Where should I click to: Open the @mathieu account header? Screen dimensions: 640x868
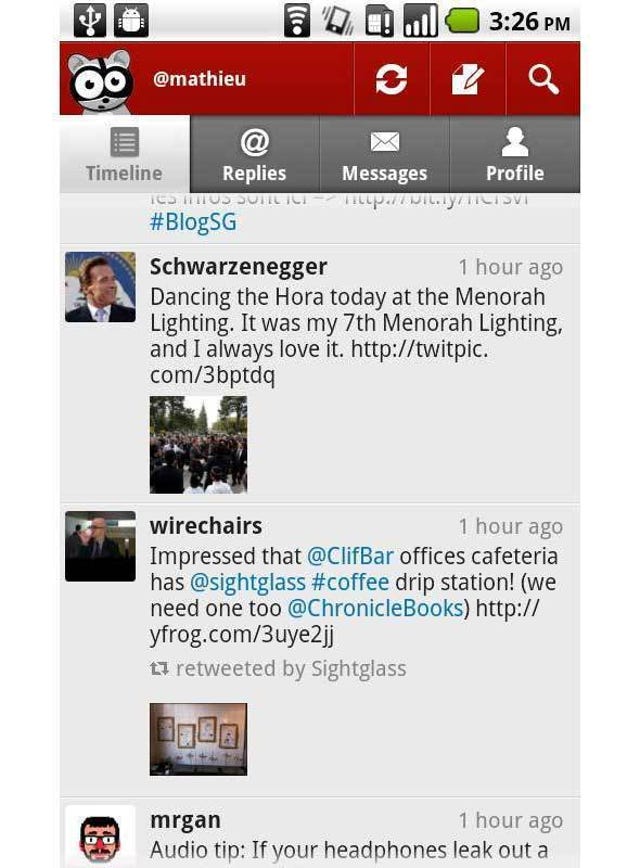point(199,80)
